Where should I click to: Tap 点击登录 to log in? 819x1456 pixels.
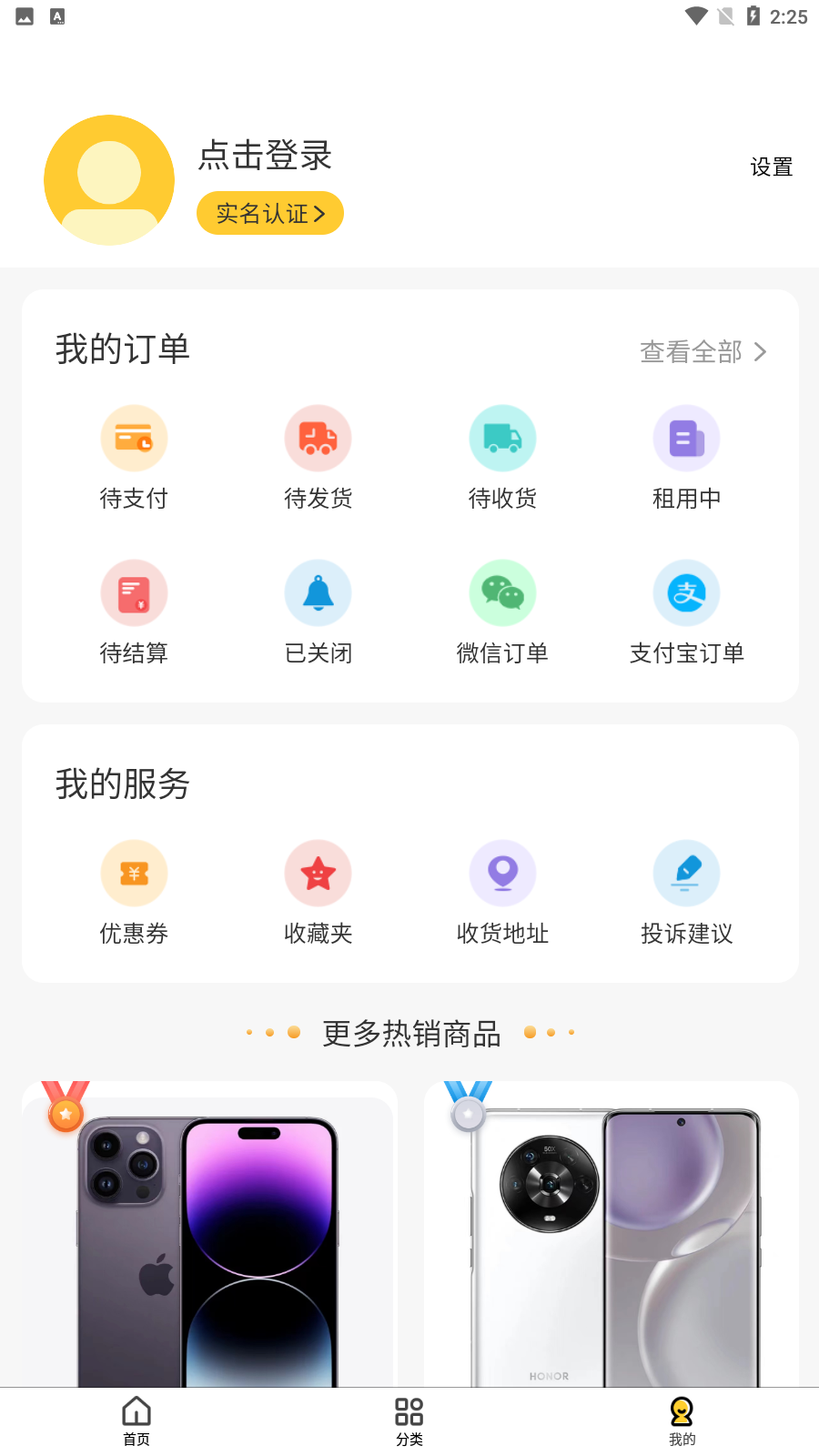(x=265, y=156)
